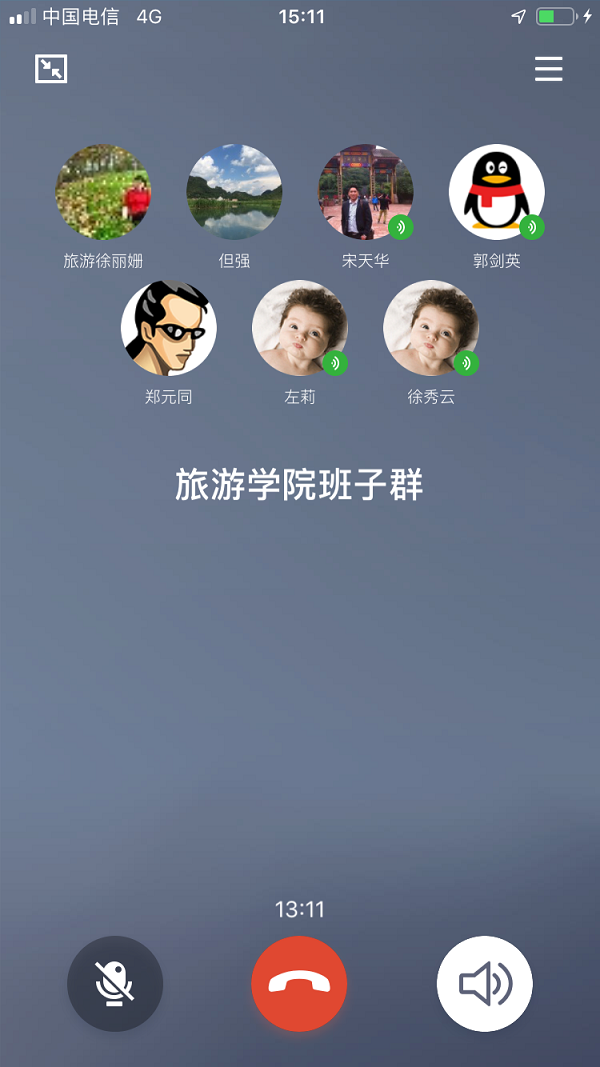
Task: Open 左莉's avatar
Action: 299,328
